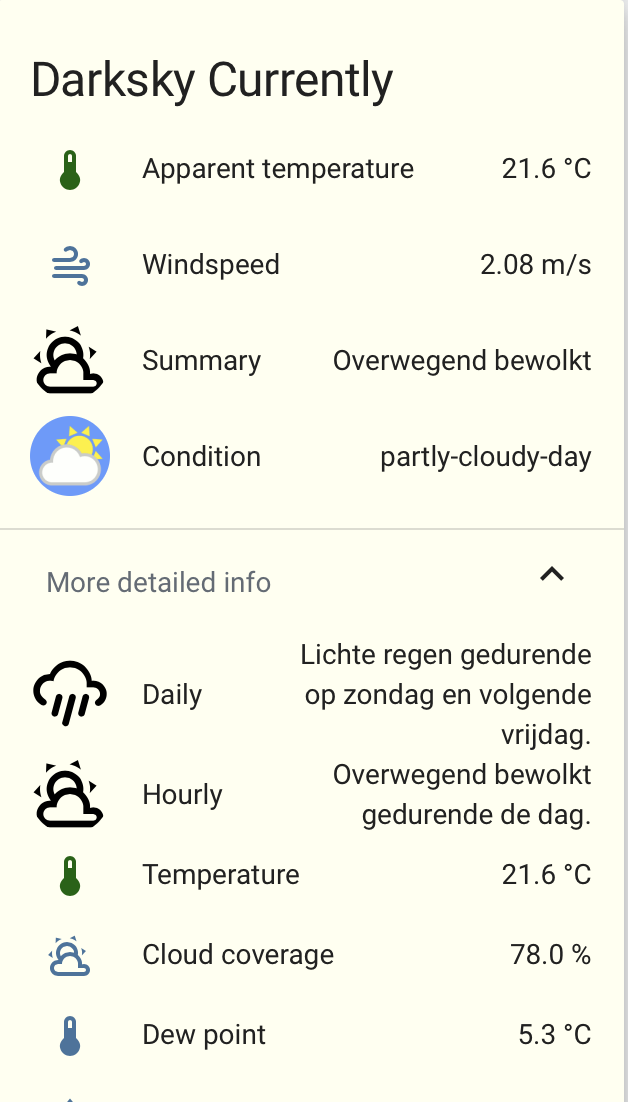The image size is (628, 1102).
Task: Open the Apparent temperature entity row
Action: (311, 169)
